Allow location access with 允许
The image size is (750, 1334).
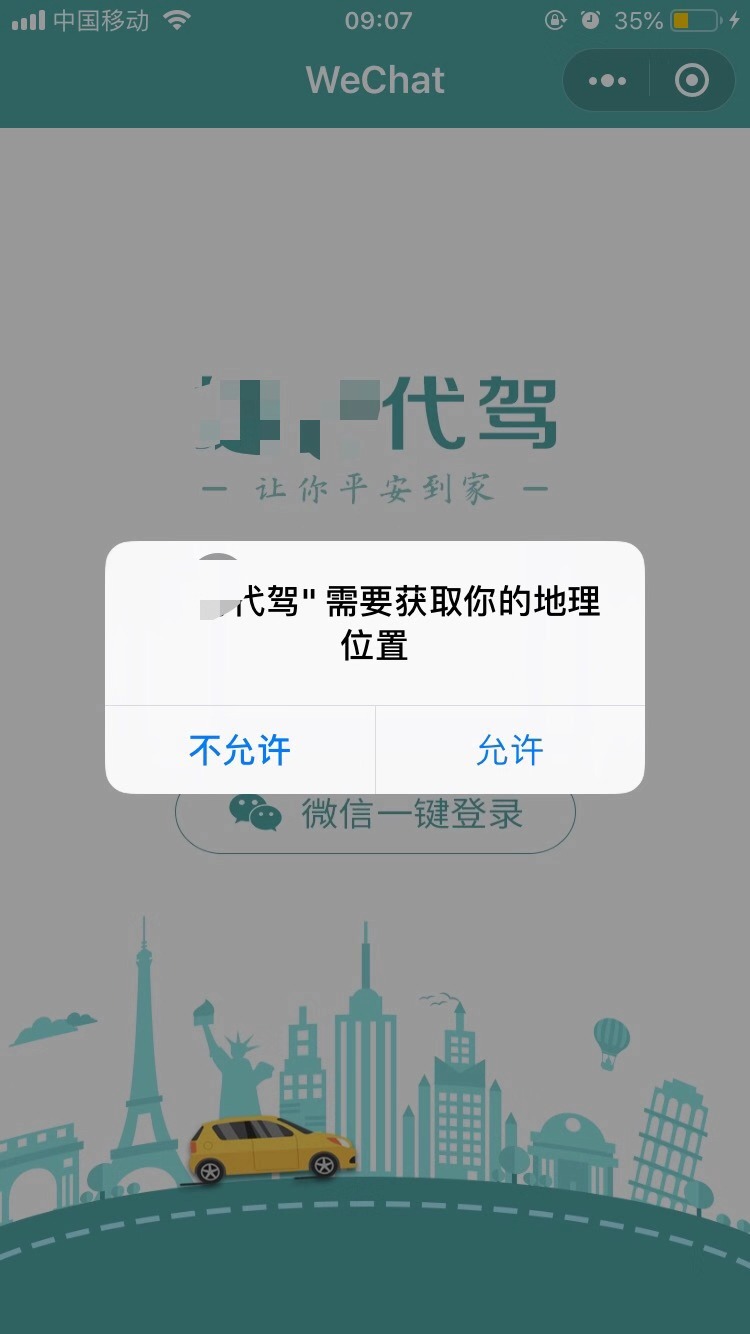tap(510, 750)
